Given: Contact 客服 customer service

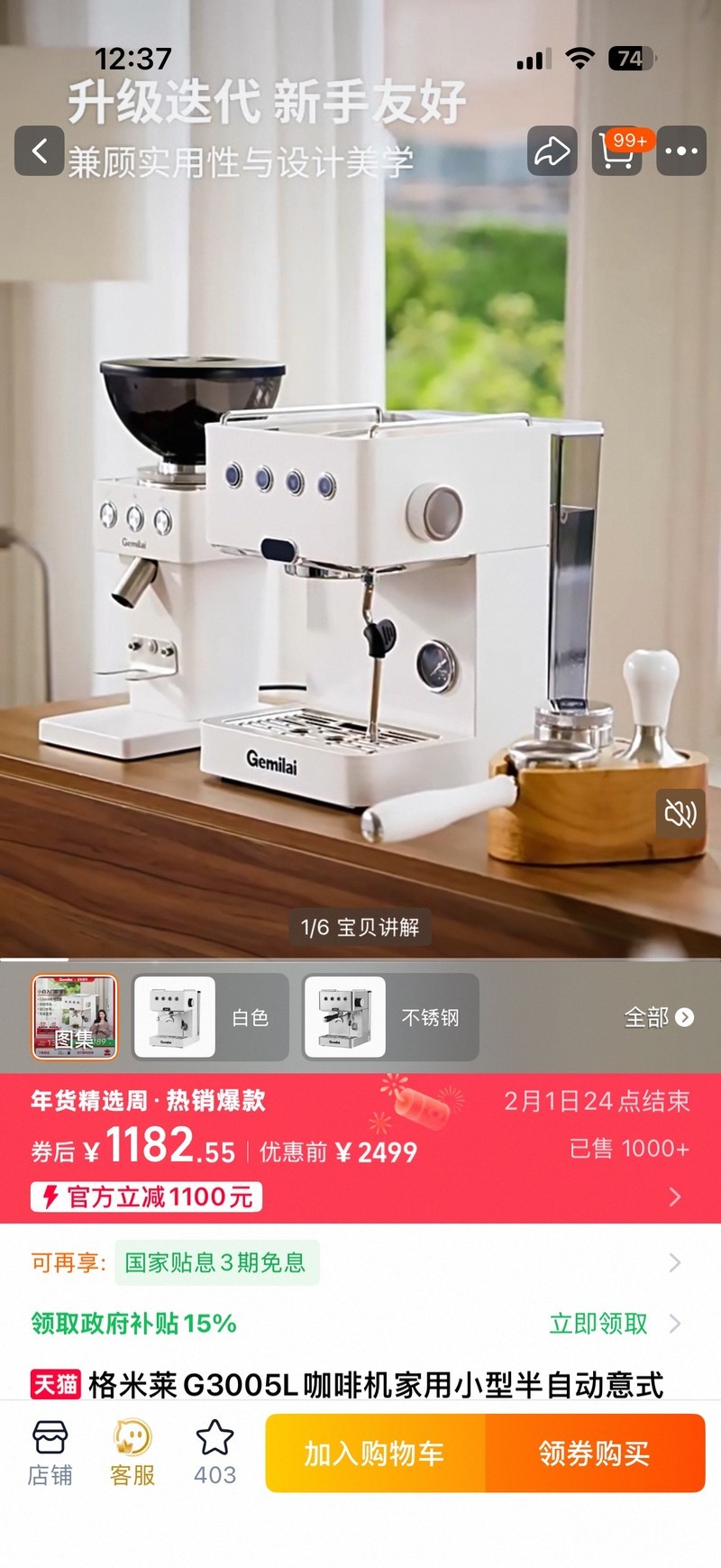Looking at the screenshot, I should click(132, 1453).
